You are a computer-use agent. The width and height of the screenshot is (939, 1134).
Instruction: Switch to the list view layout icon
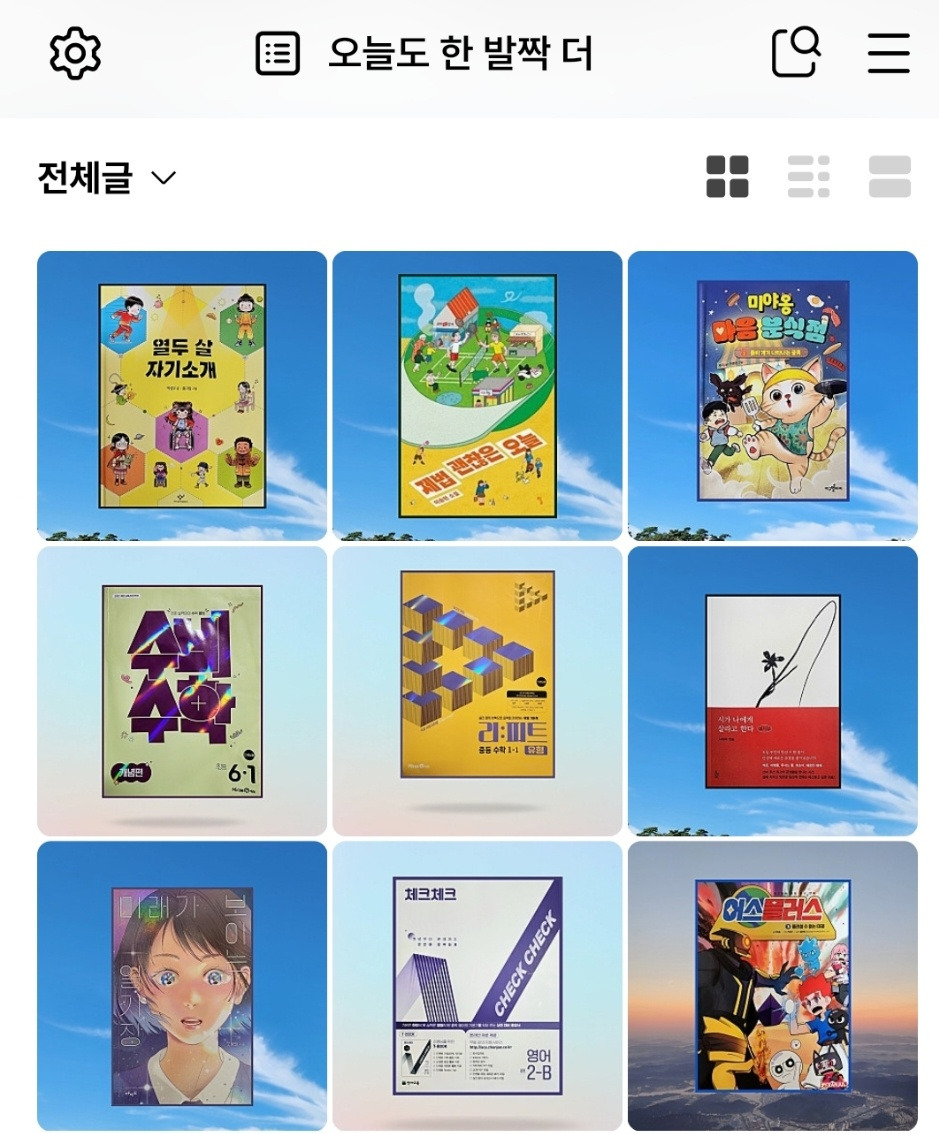[x=808, y=176]
